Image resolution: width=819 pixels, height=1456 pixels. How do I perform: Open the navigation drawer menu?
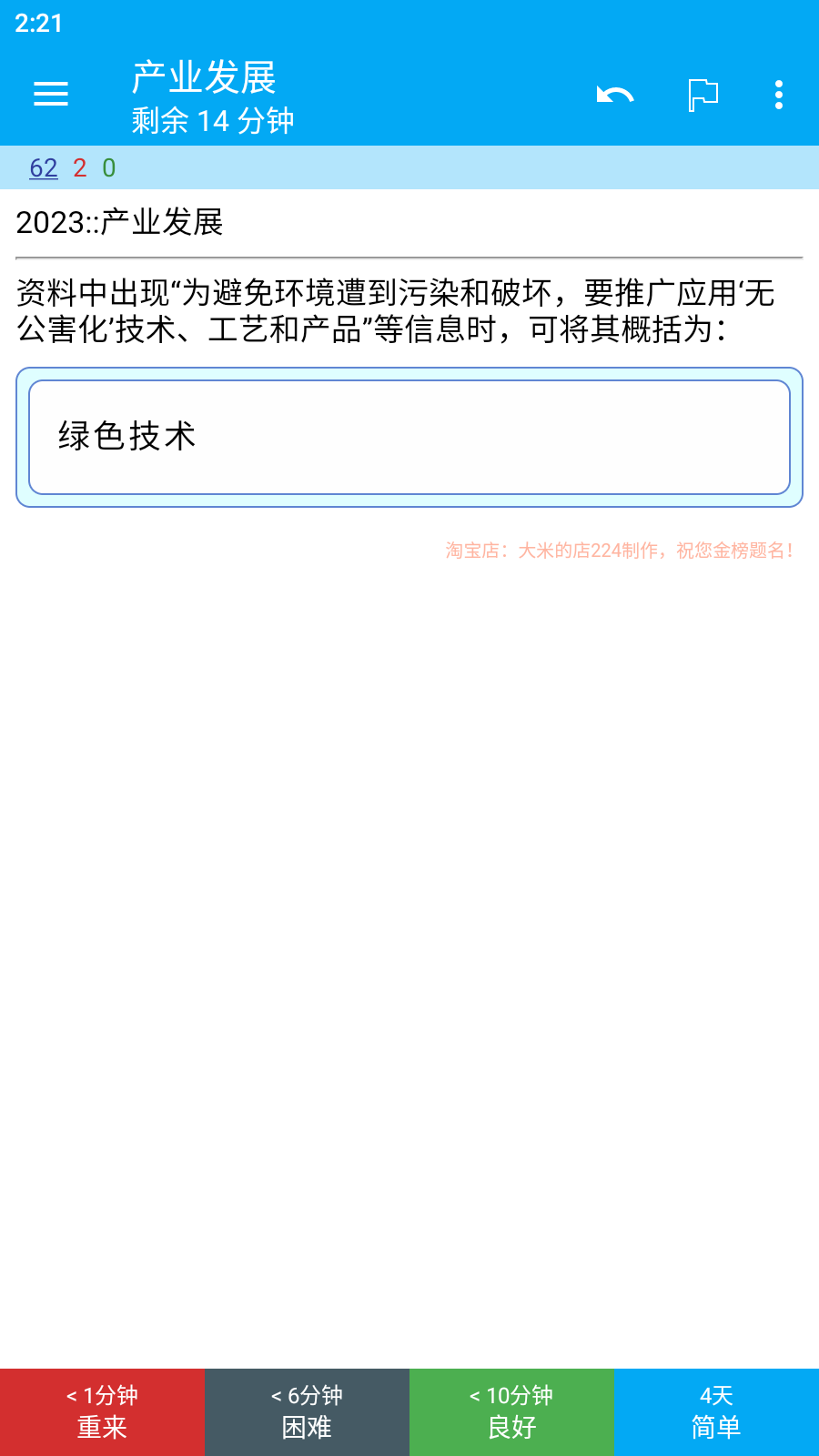(51, 94)
